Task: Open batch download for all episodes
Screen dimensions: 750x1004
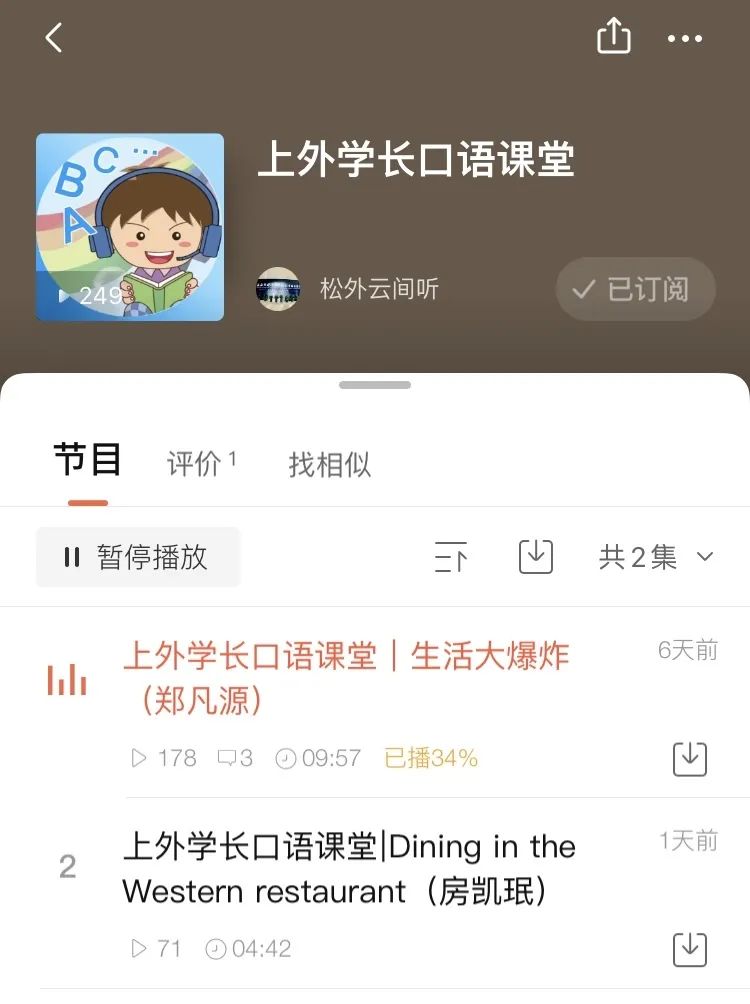Action: 536,557
